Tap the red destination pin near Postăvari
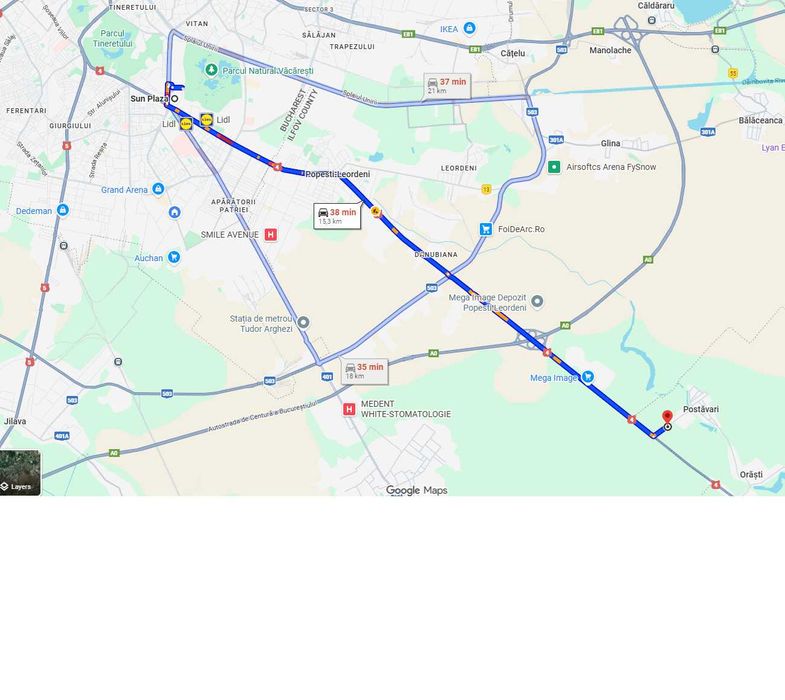 [668, 416]
